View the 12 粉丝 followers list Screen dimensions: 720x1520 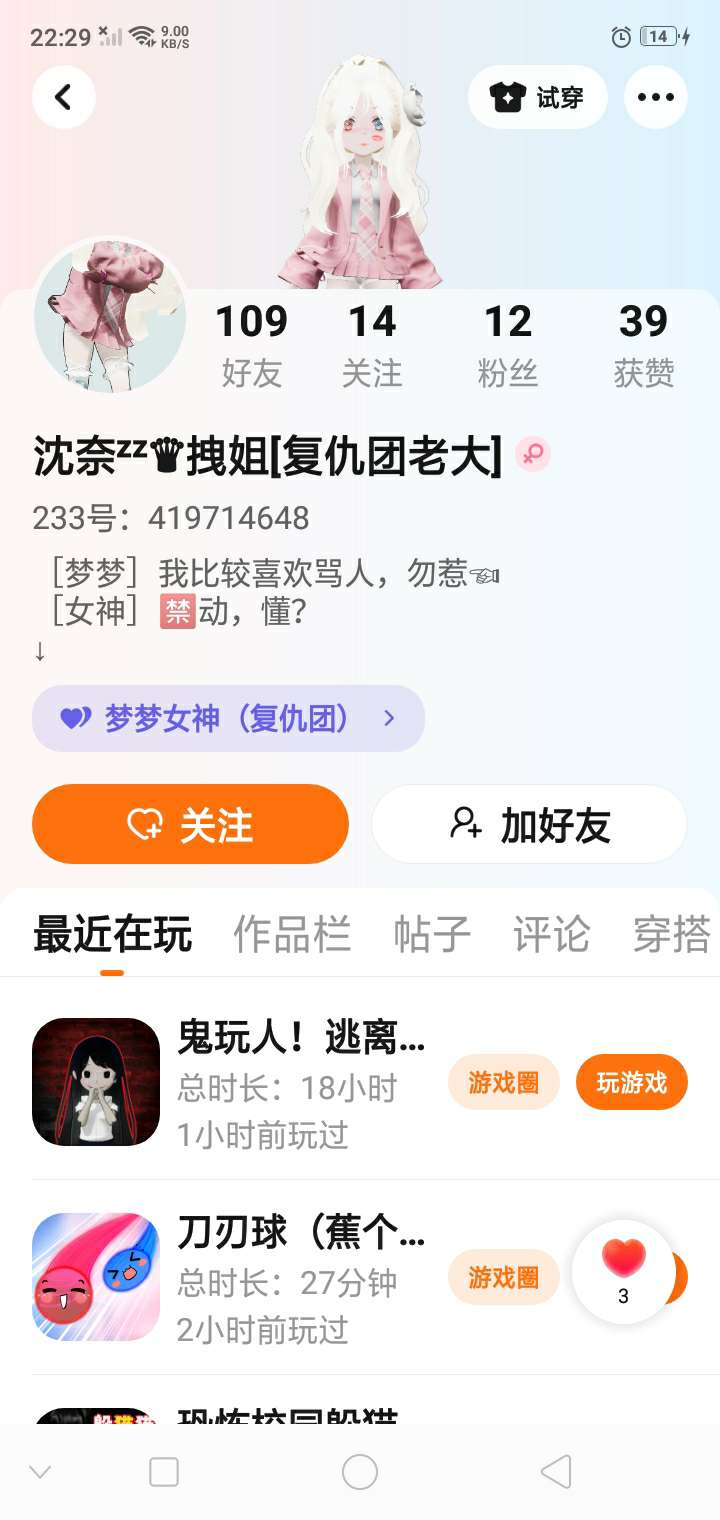pyautogui.click(x=507, y=345)
